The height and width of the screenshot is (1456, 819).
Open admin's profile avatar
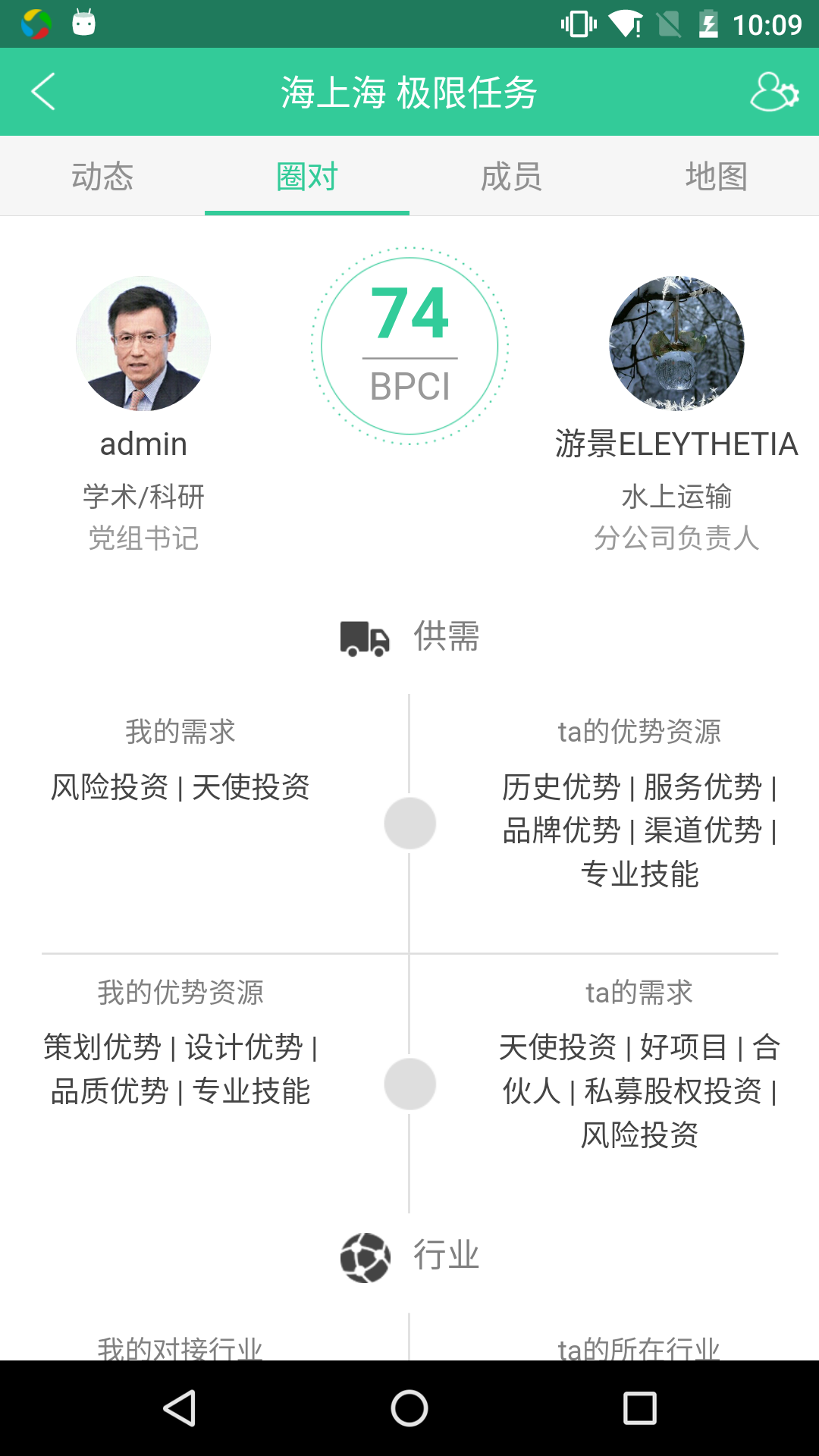[143, 344]
